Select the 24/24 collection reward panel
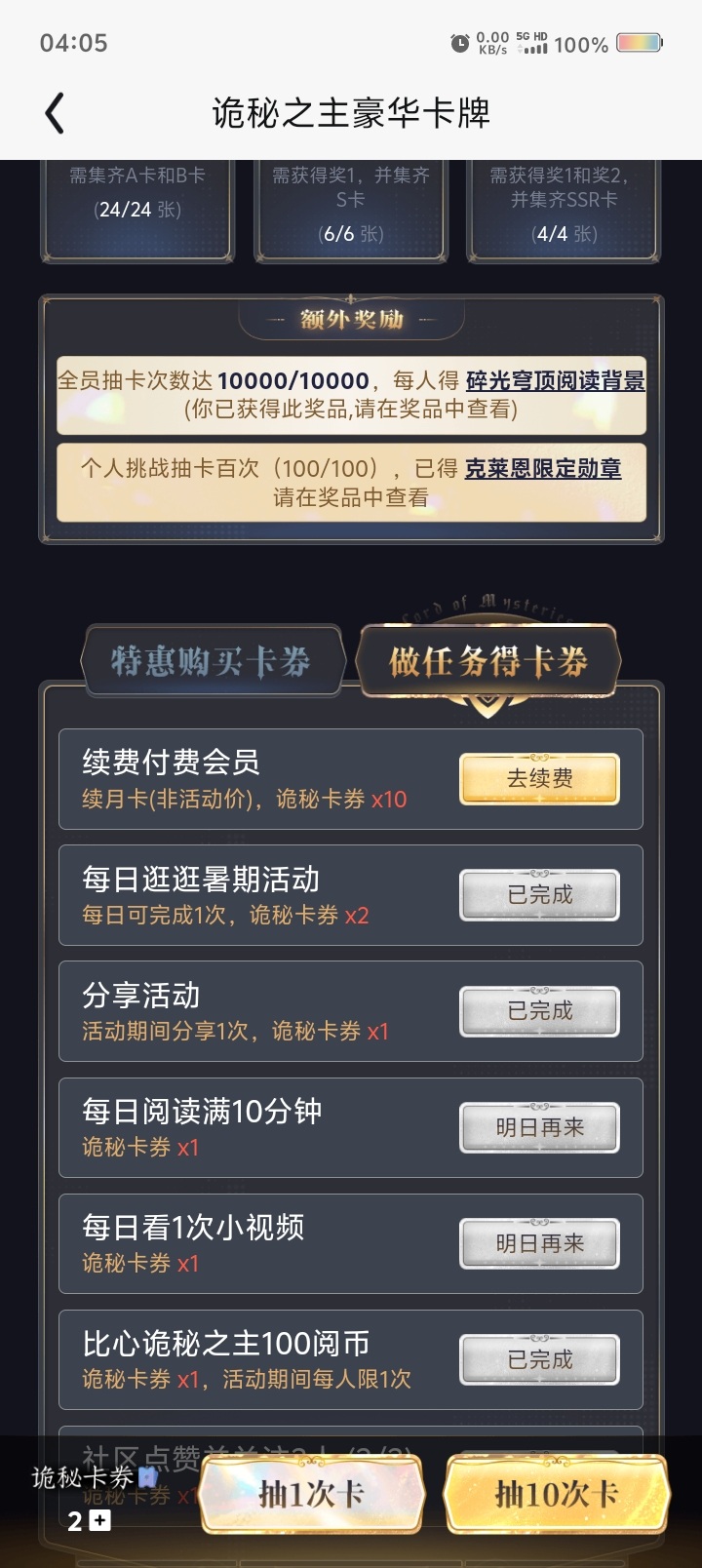This screenshot has width=702, height=1568. [x=137, y=210]
